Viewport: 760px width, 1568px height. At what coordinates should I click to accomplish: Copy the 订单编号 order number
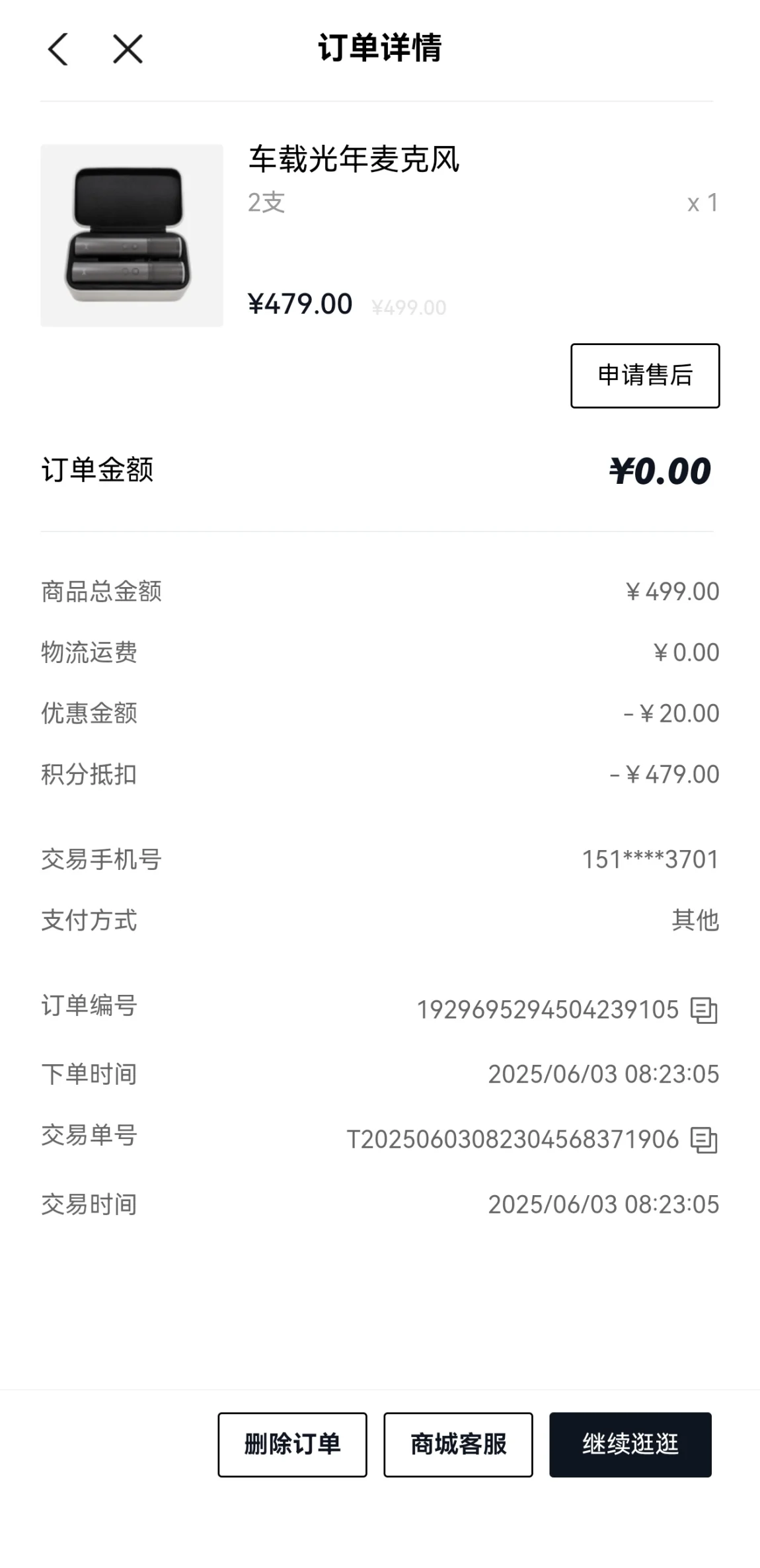point(703,1010)
